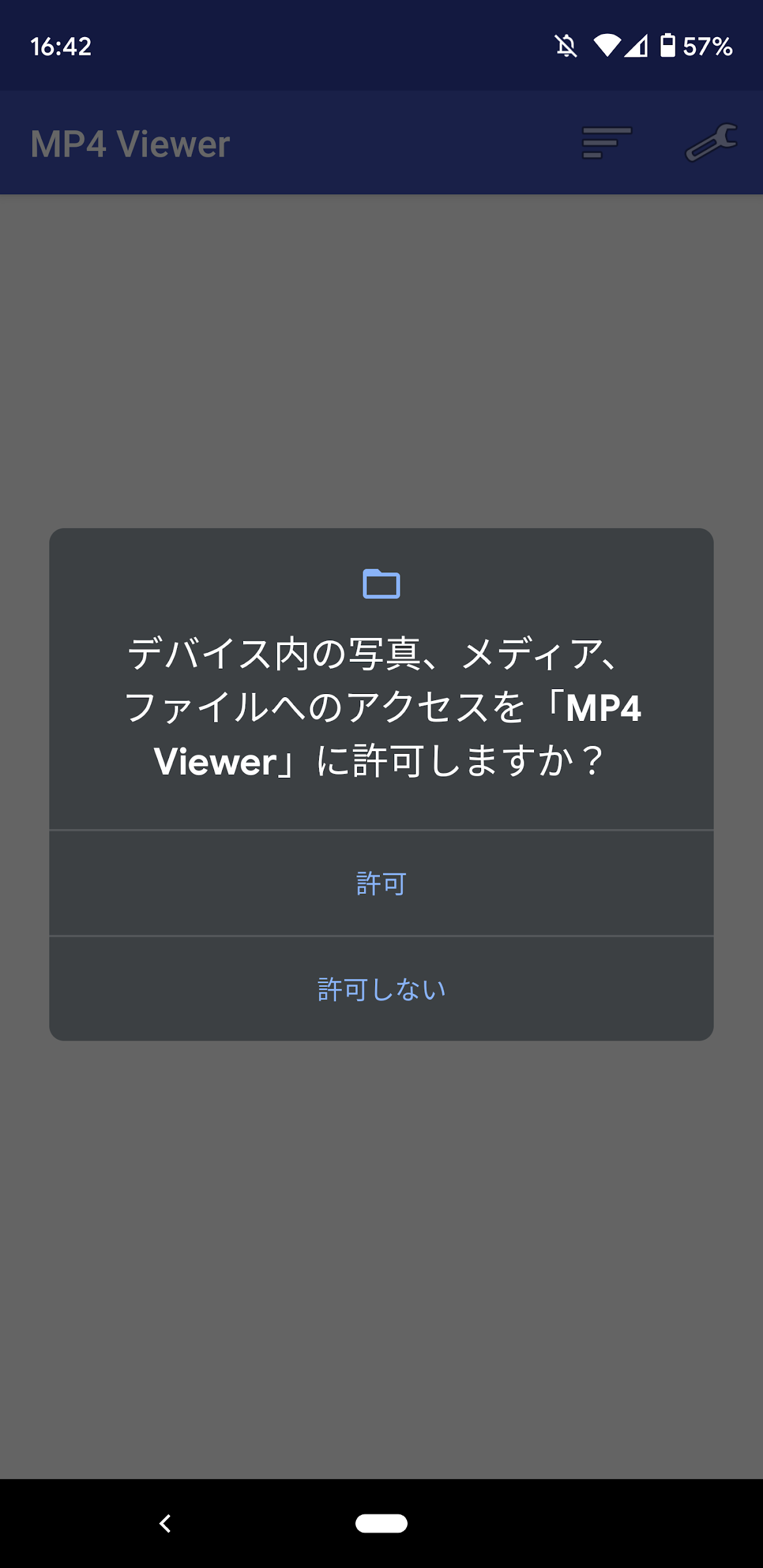The image size is (763, 1568).
Task: Deny access by tapping 許可しない
Action: (x=381, y=989)
